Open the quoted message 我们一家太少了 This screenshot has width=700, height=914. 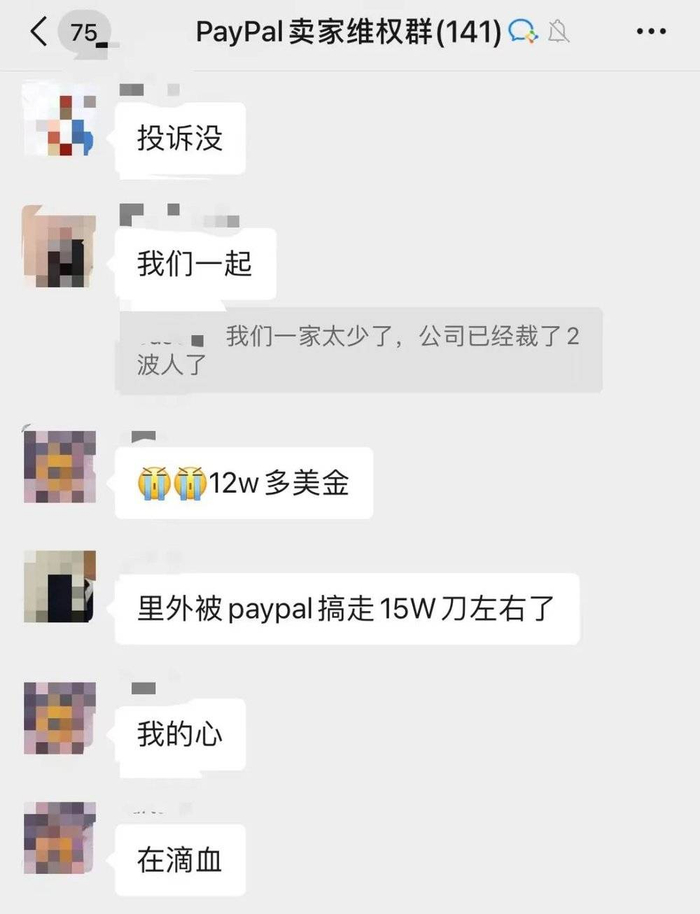(360, 349)
